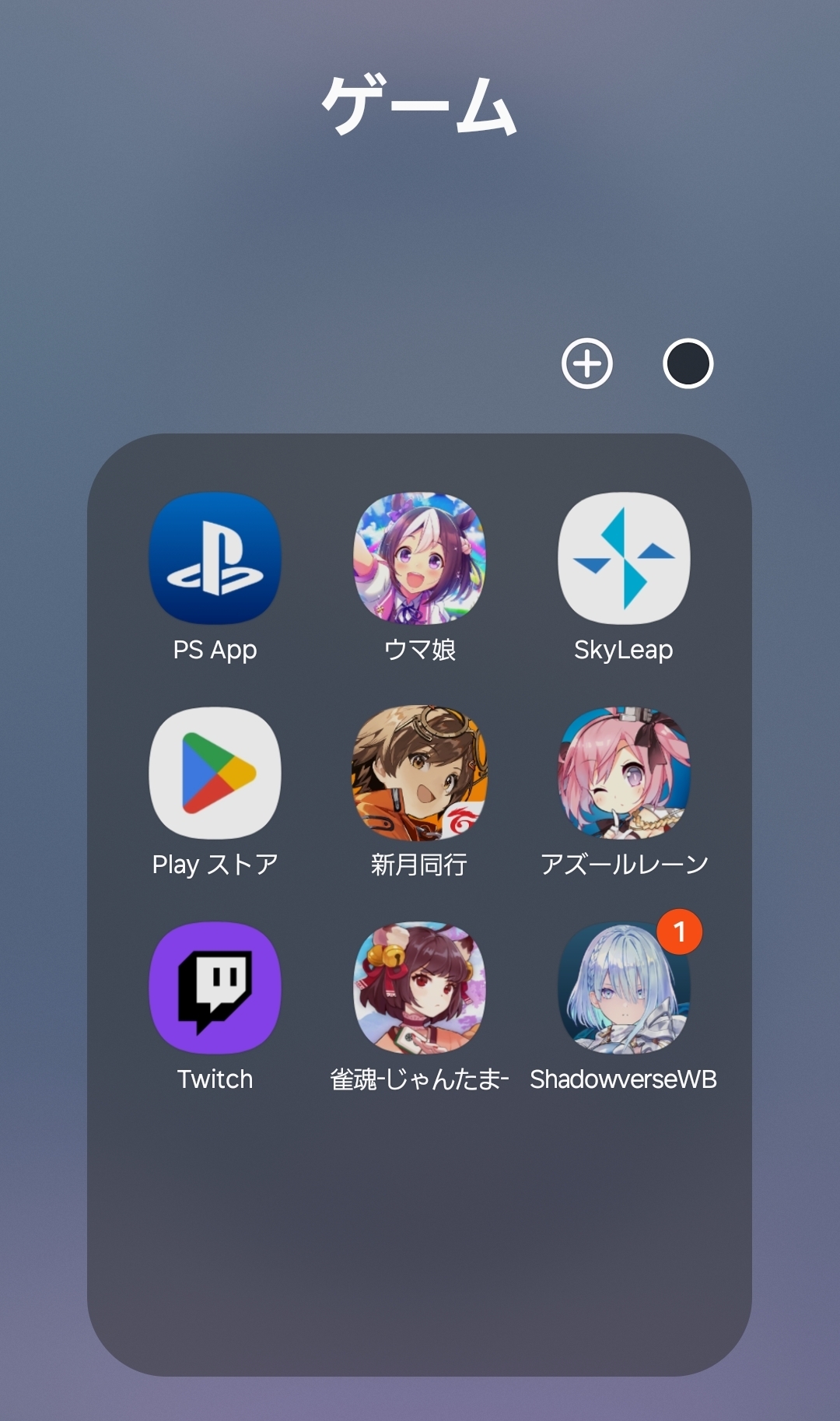
Task: Start the アズールレーン game
Action: [624, 773]
